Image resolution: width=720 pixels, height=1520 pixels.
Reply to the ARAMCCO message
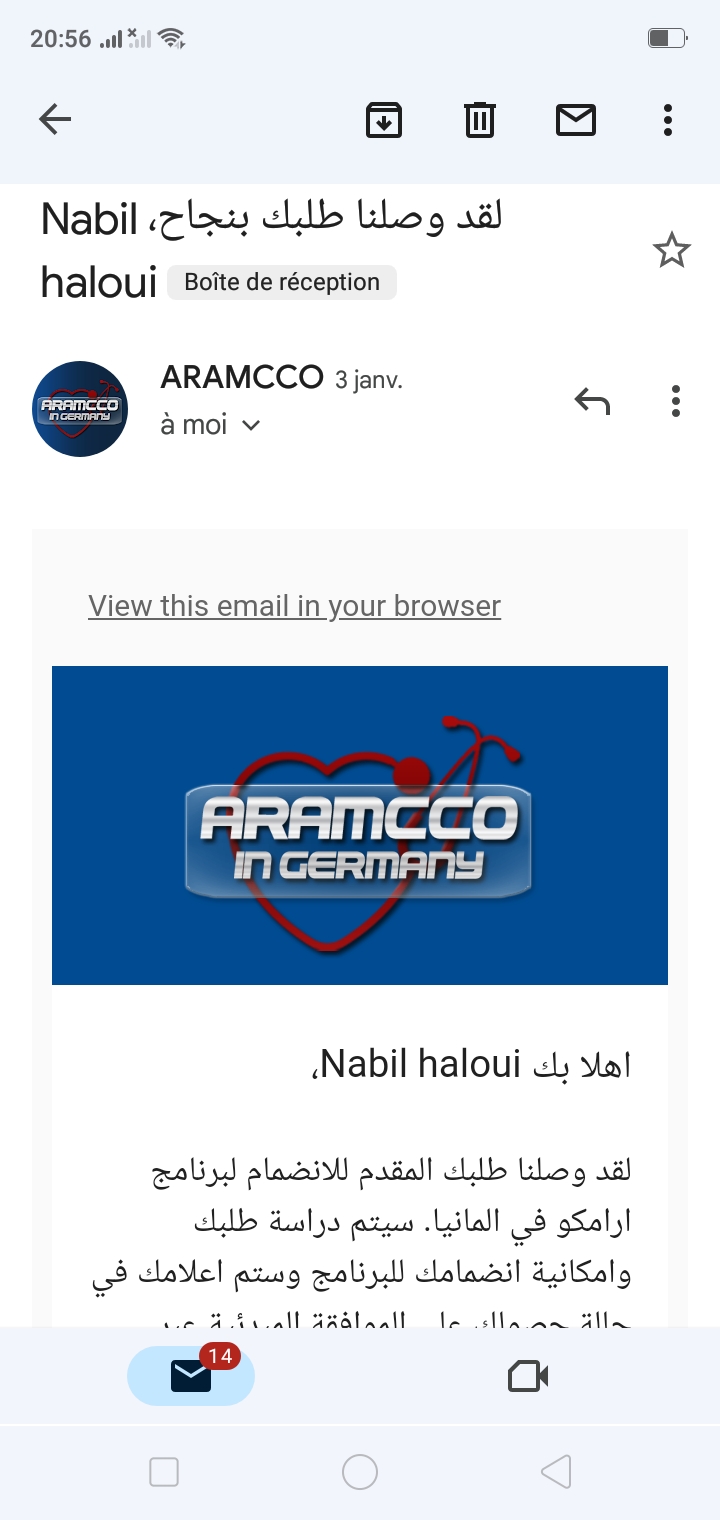pyautogui.click(x=592, y=402)
